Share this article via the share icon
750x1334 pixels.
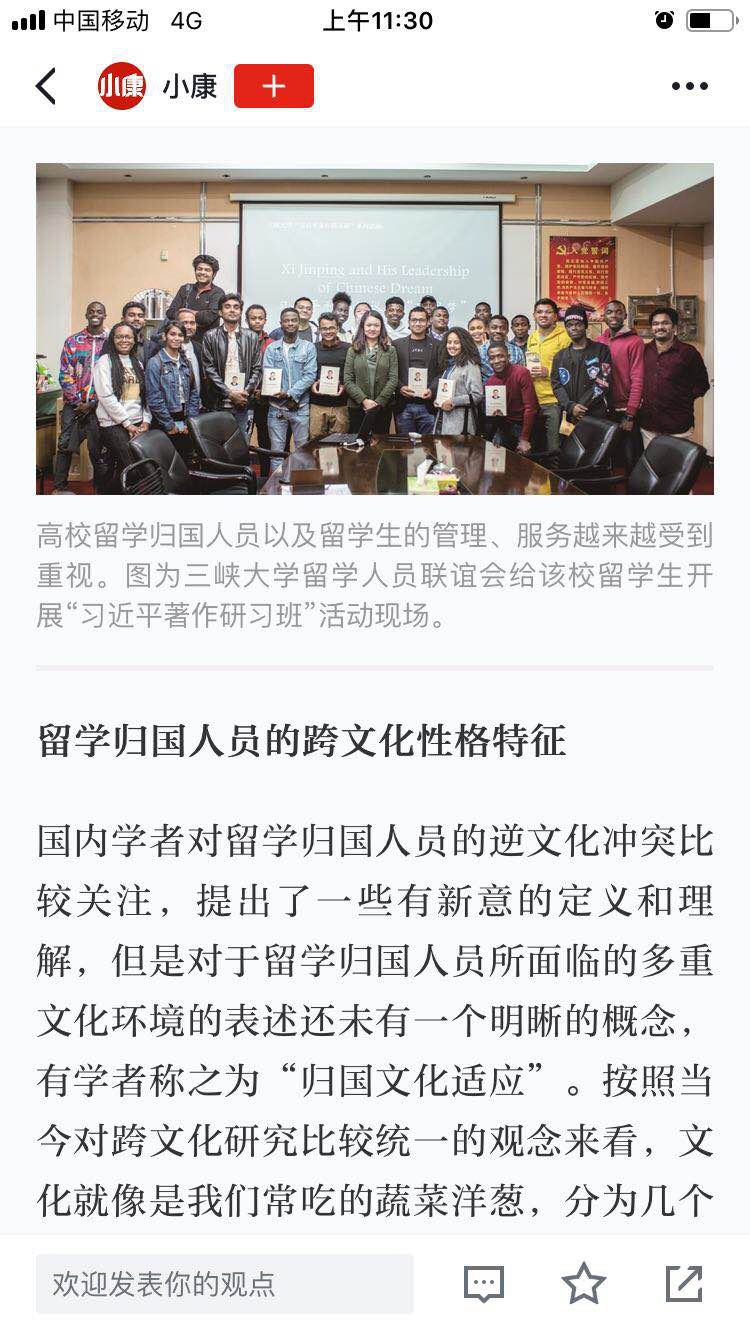pyautogui.click(x=684, y=1283)
